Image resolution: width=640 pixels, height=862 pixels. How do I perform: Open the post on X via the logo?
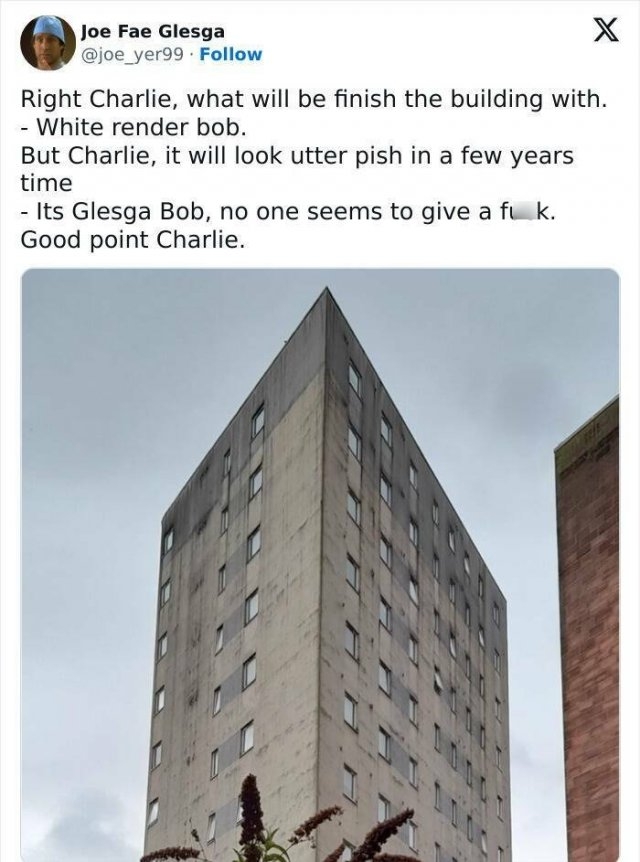click(x=605, y=32)
